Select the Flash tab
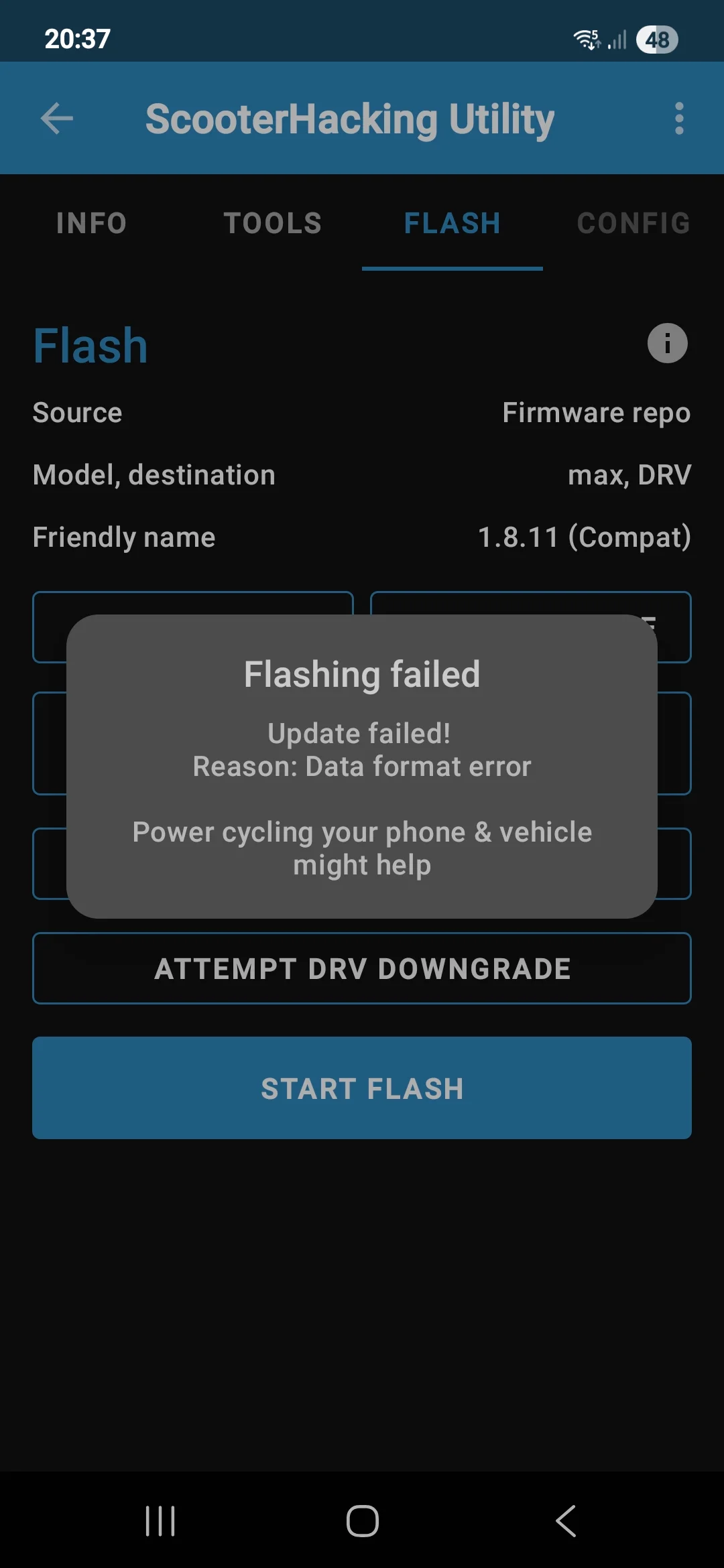Viewport: 724px width, 1568px height. [452, 223]
